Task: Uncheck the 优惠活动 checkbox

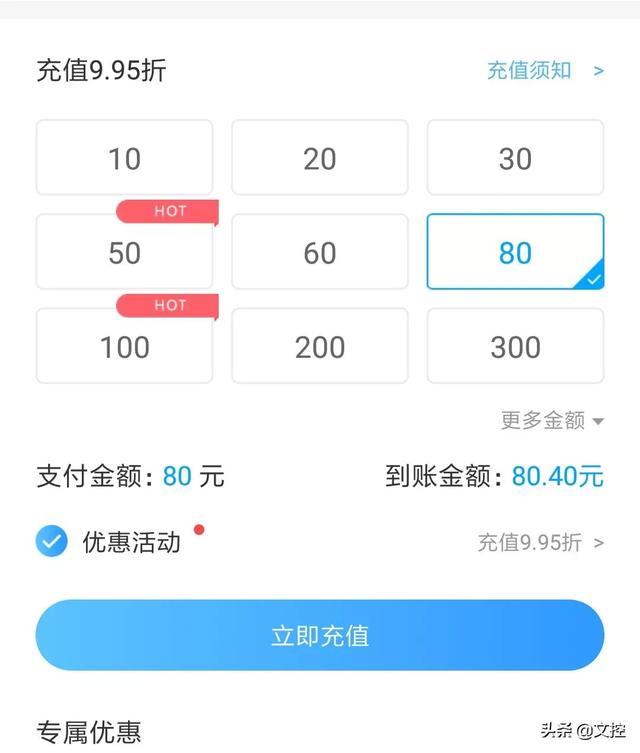Action: click(51, 542)
